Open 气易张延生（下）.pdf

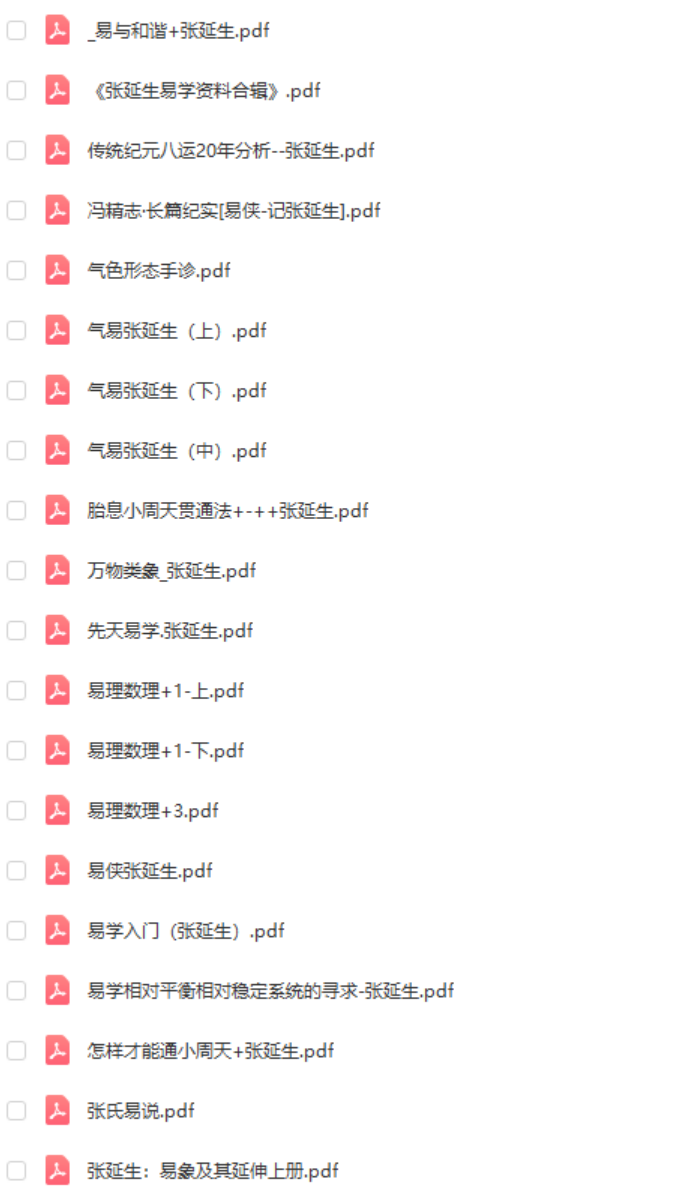pyautogui.click(x=176, y=391)
